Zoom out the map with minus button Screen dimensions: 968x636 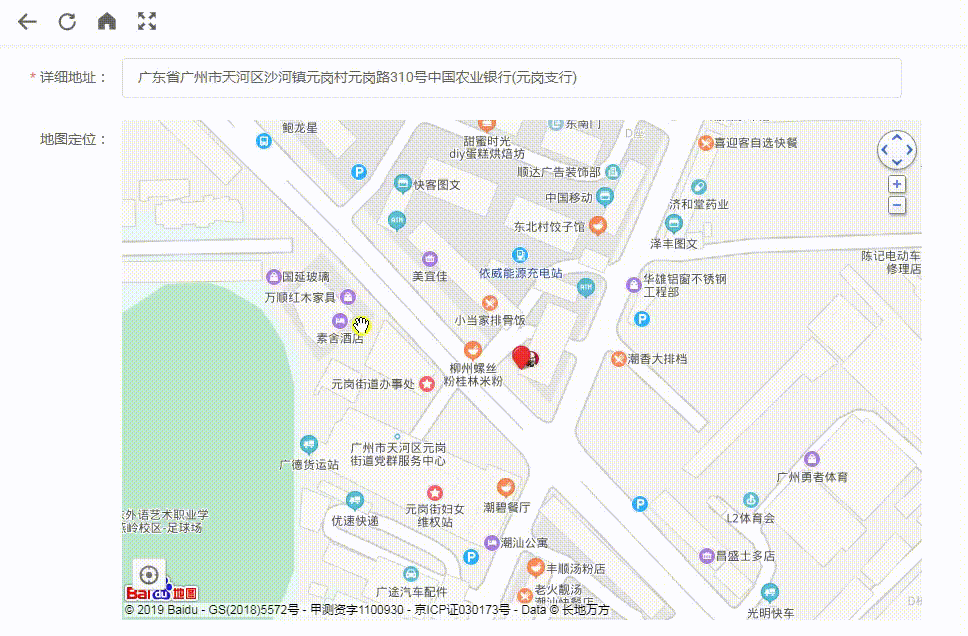897,205
